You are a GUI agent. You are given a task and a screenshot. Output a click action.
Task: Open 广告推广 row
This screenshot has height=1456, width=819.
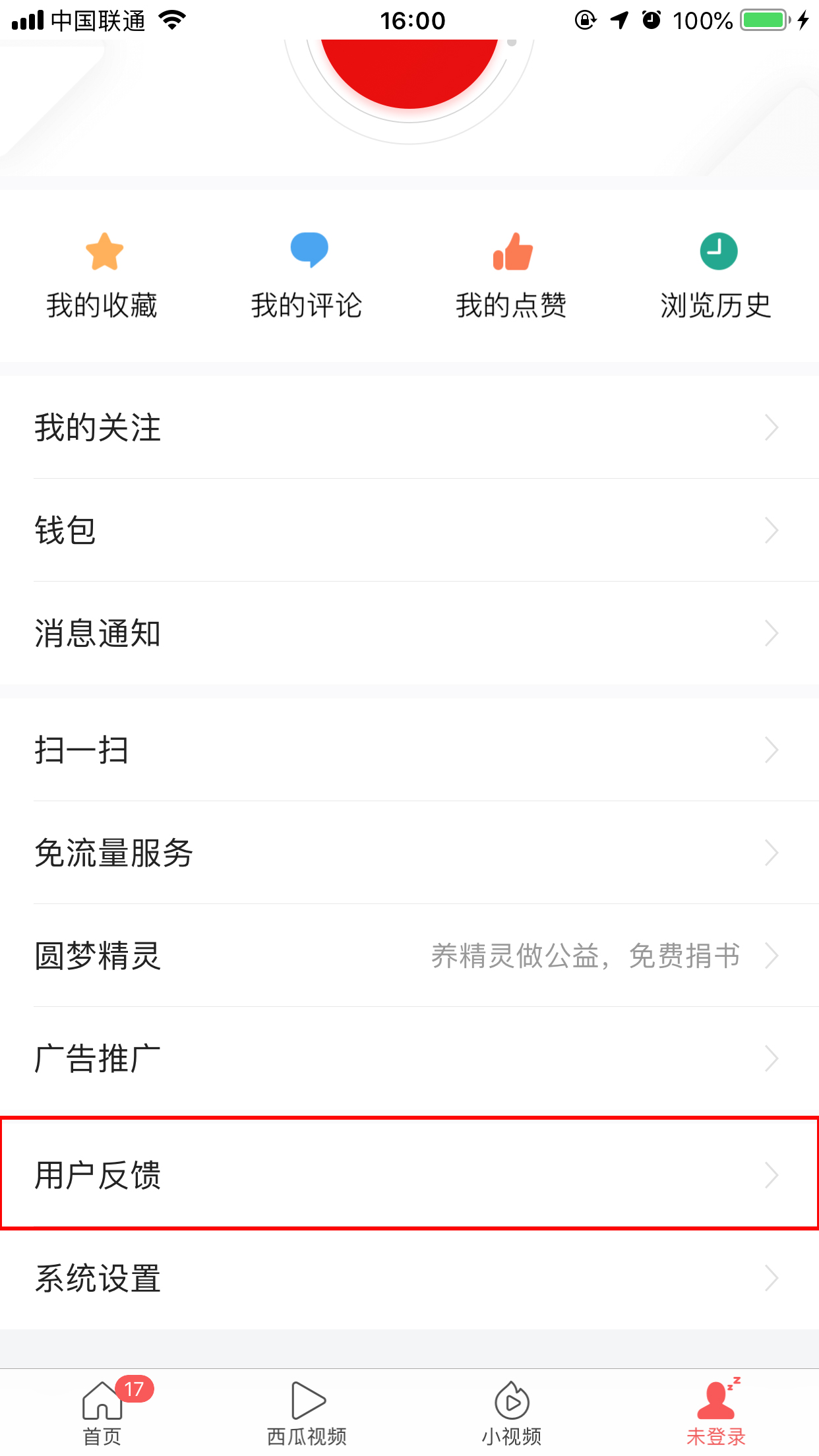click(x=409, y=1058)
